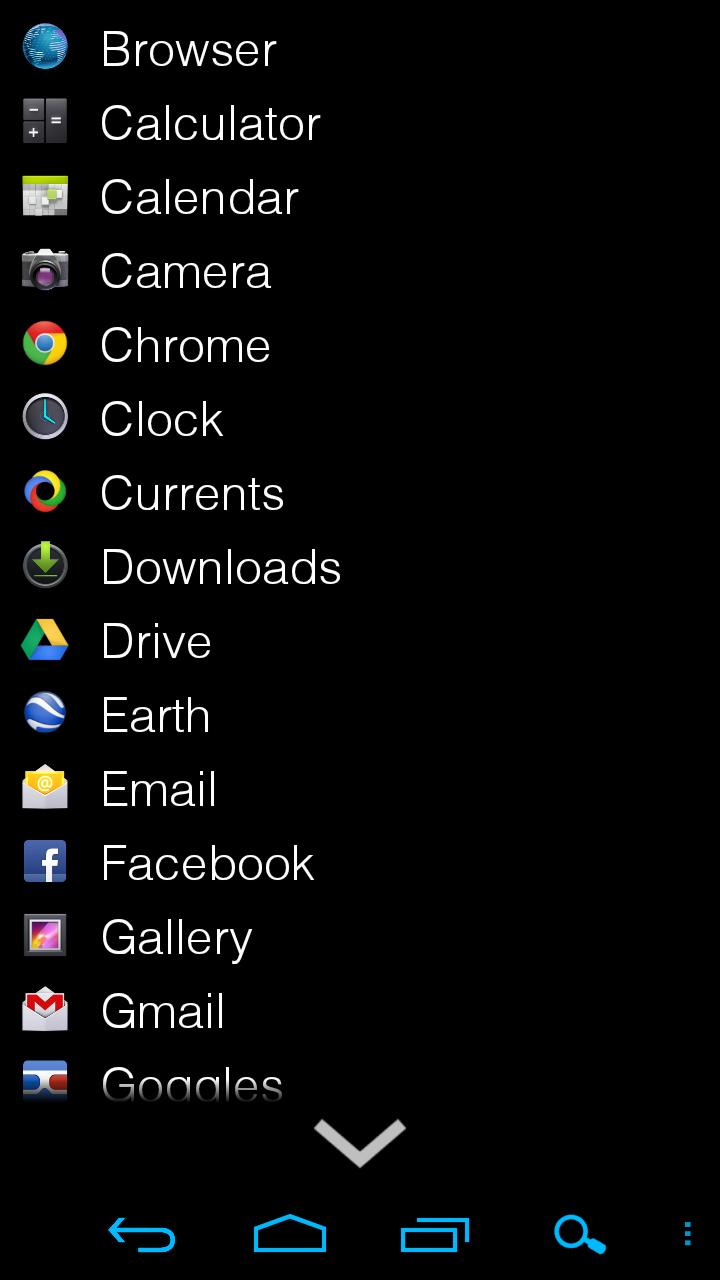
Task: Launch the Currents app
Action: [x=192, y=493]
